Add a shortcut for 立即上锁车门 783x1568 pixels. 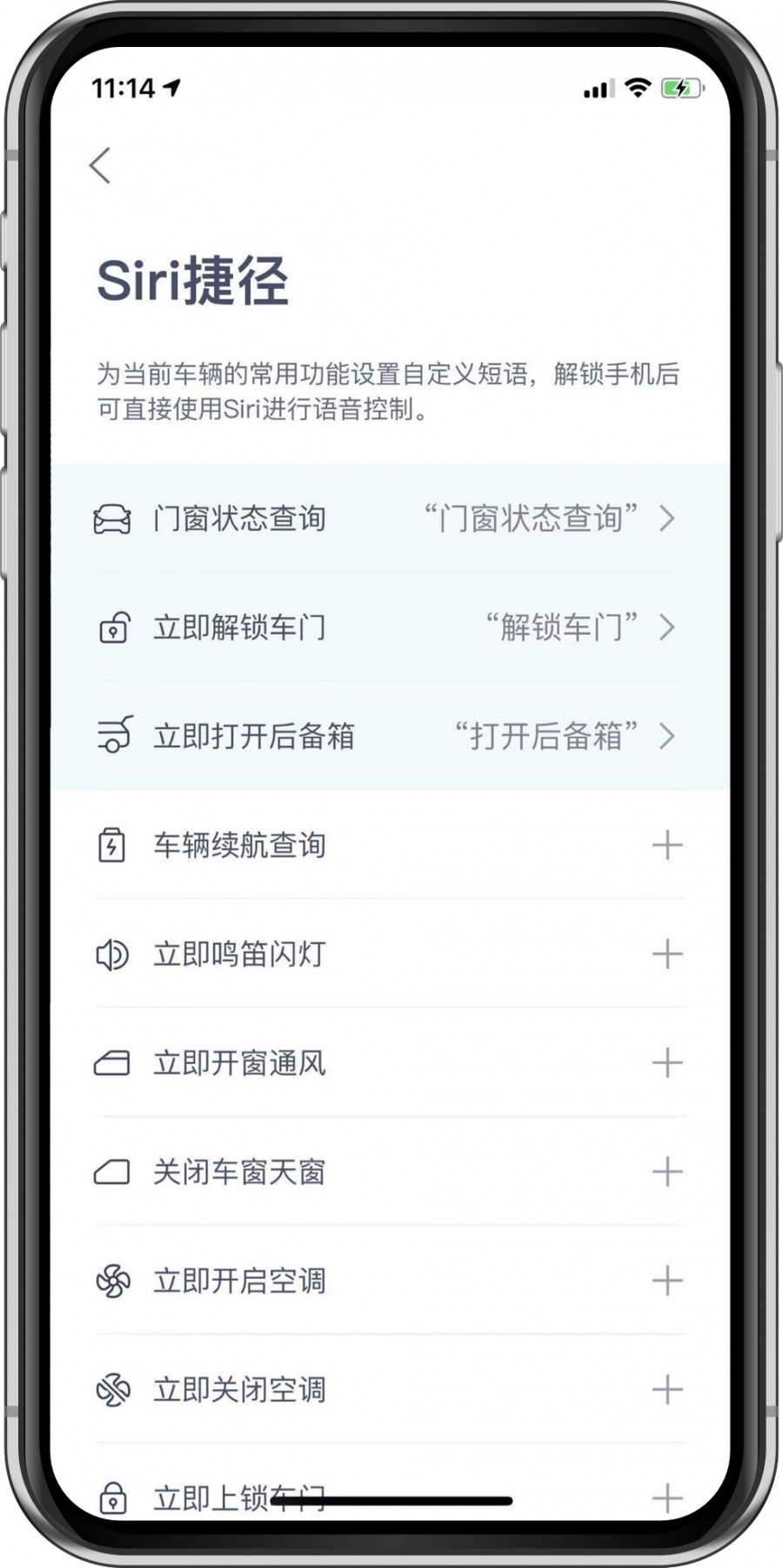click(x=666, y=1497)
